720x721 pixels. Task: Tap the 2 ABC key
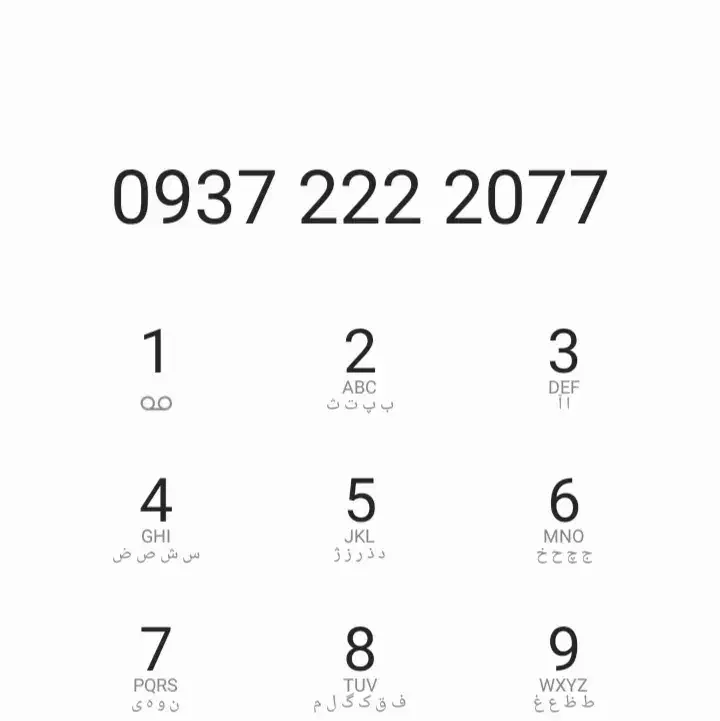tap(360, 368)
